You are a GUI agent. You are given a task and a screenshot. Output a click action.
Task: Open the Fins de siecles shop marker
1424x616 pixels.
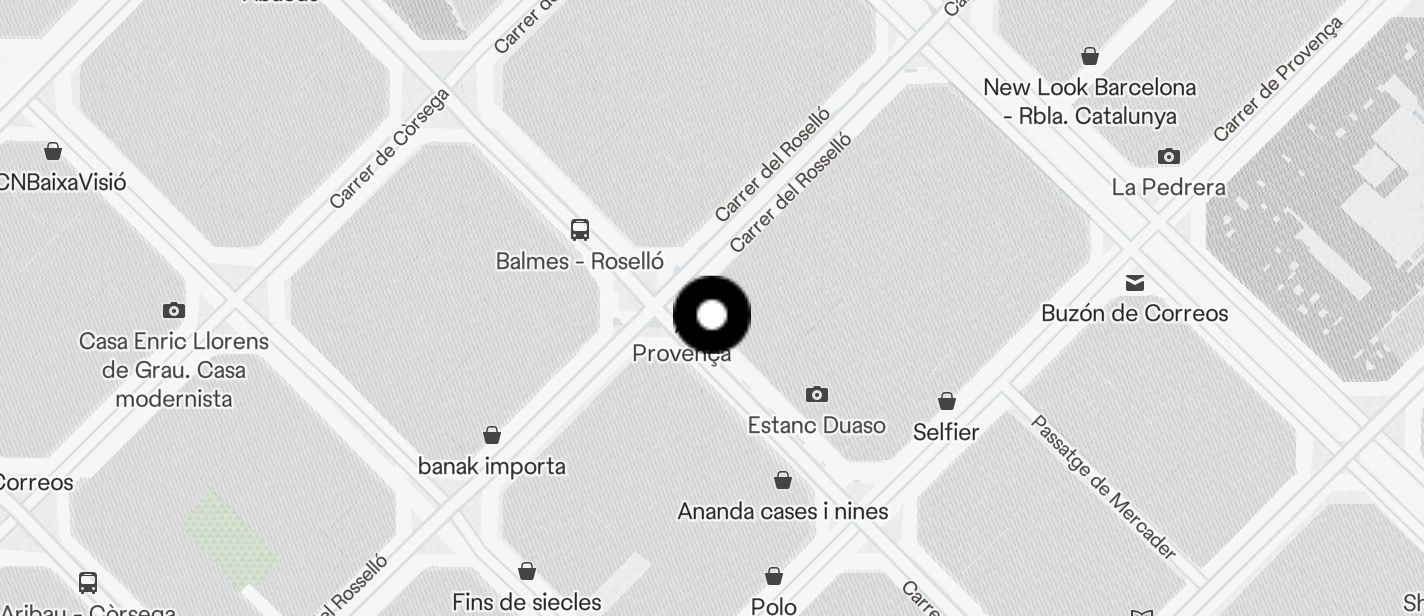coord(527,572)
